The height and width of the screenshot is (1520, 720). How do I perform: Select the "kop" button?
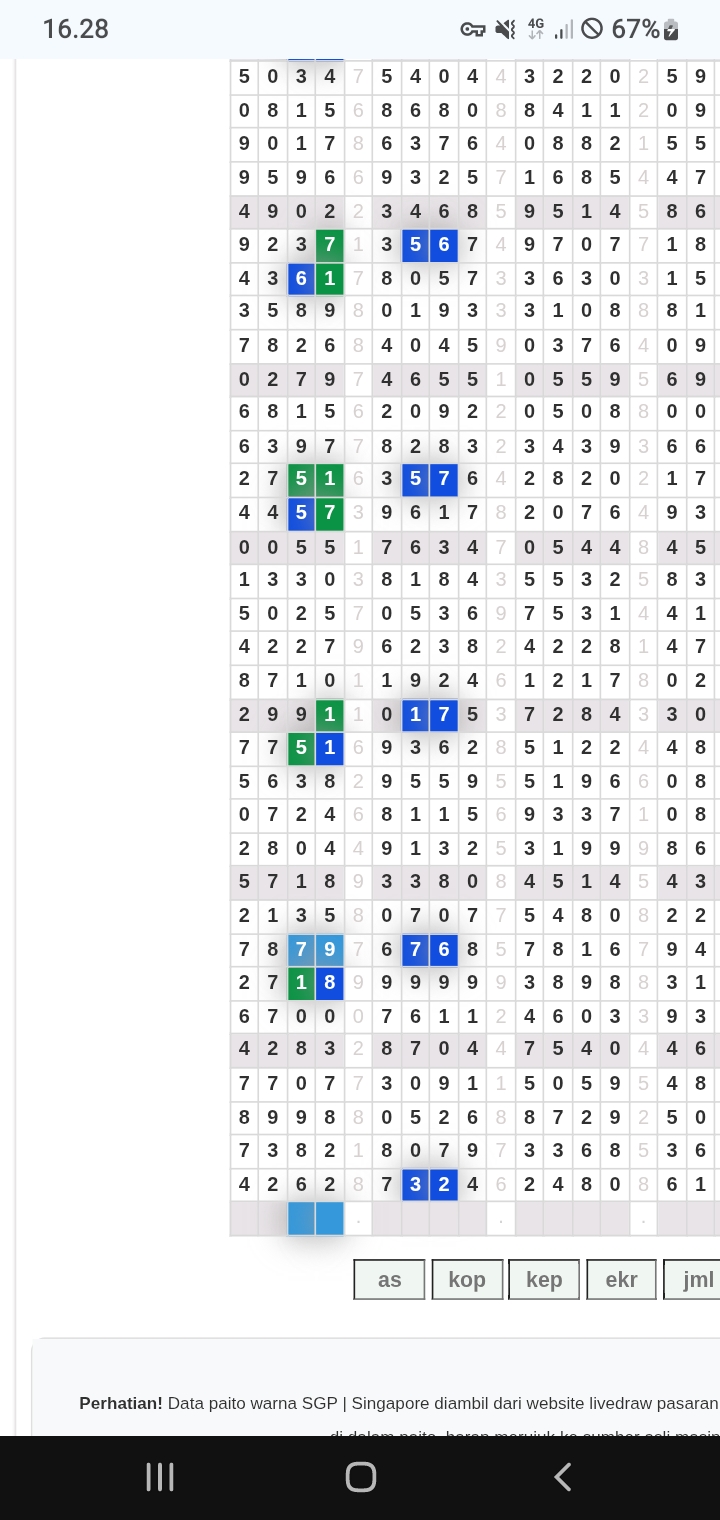467,1279
